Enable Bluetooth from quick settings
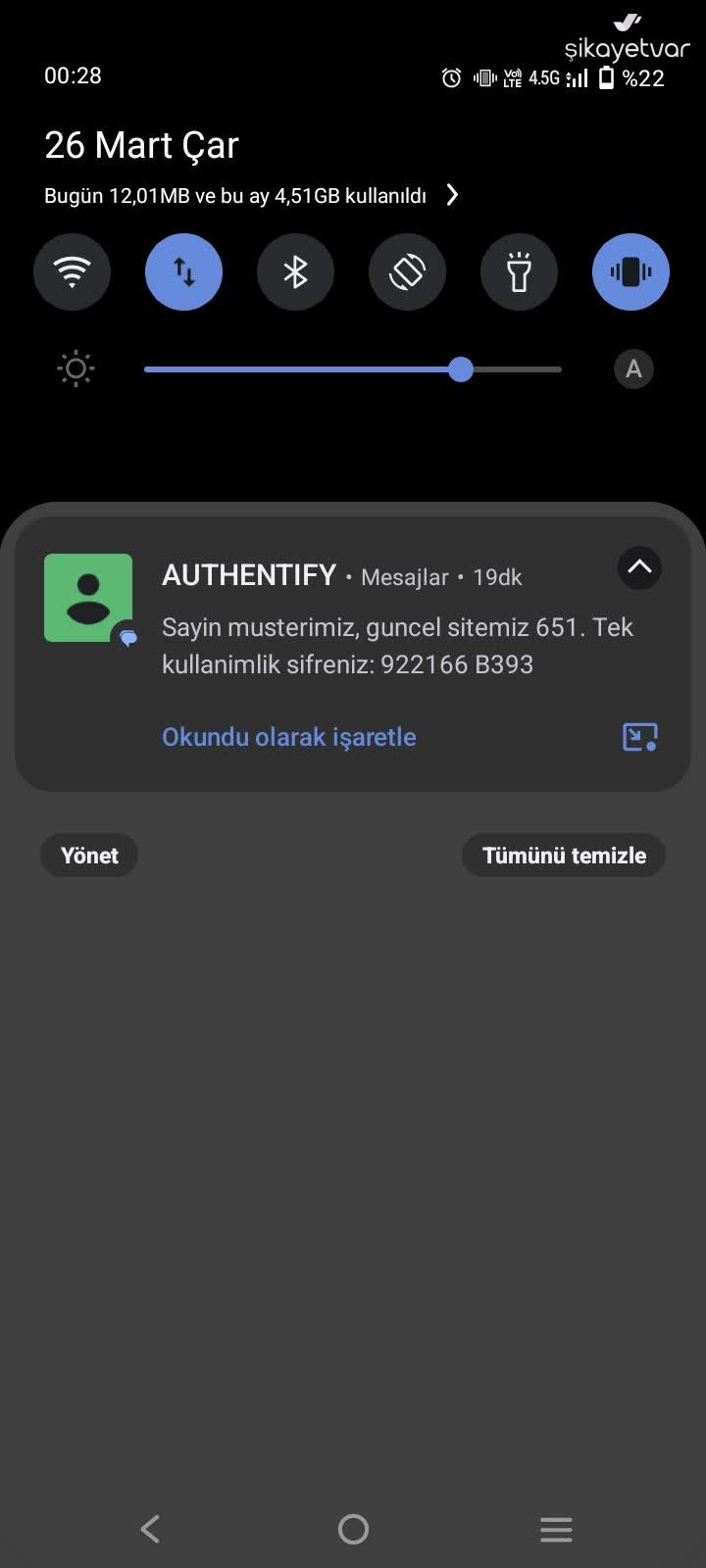The width and height of the screenshot is (706, 1568). 295,272
